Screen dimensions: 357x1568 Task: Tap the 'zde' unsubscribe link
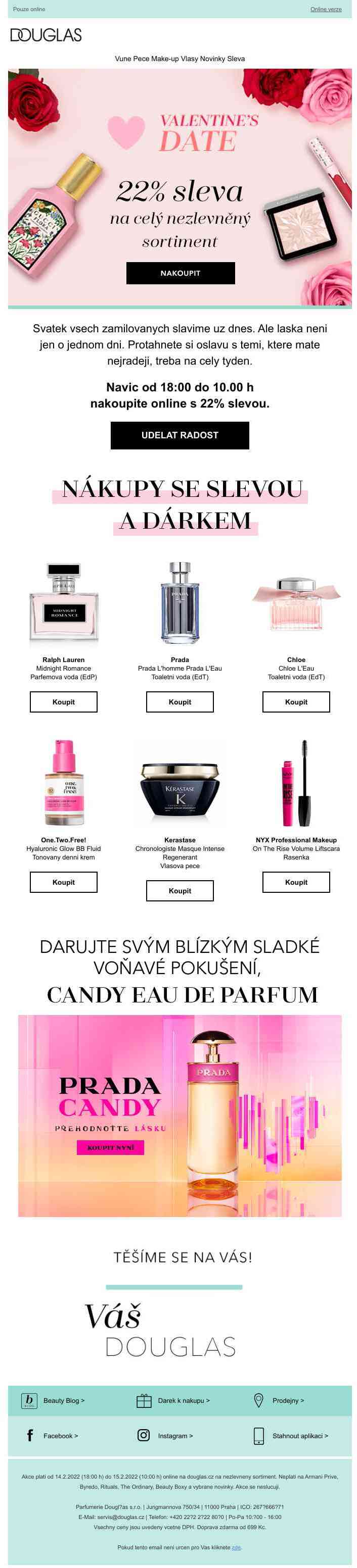236,1547
